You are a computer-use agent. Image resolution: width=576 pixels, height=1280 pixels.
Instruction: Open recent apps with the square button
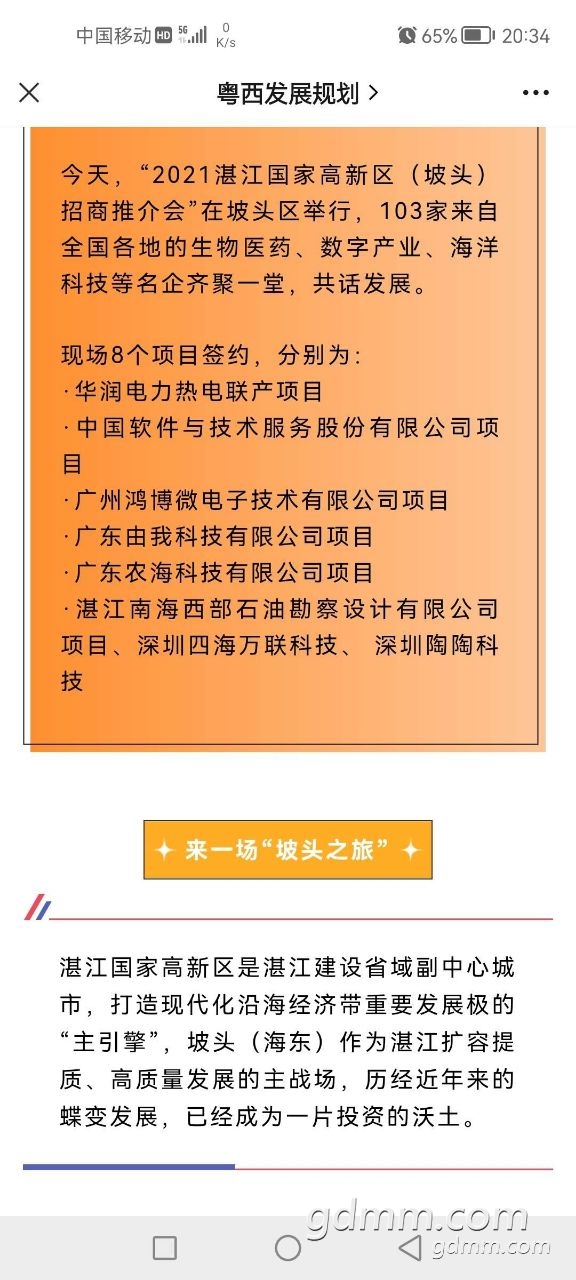click(165, 1247)
